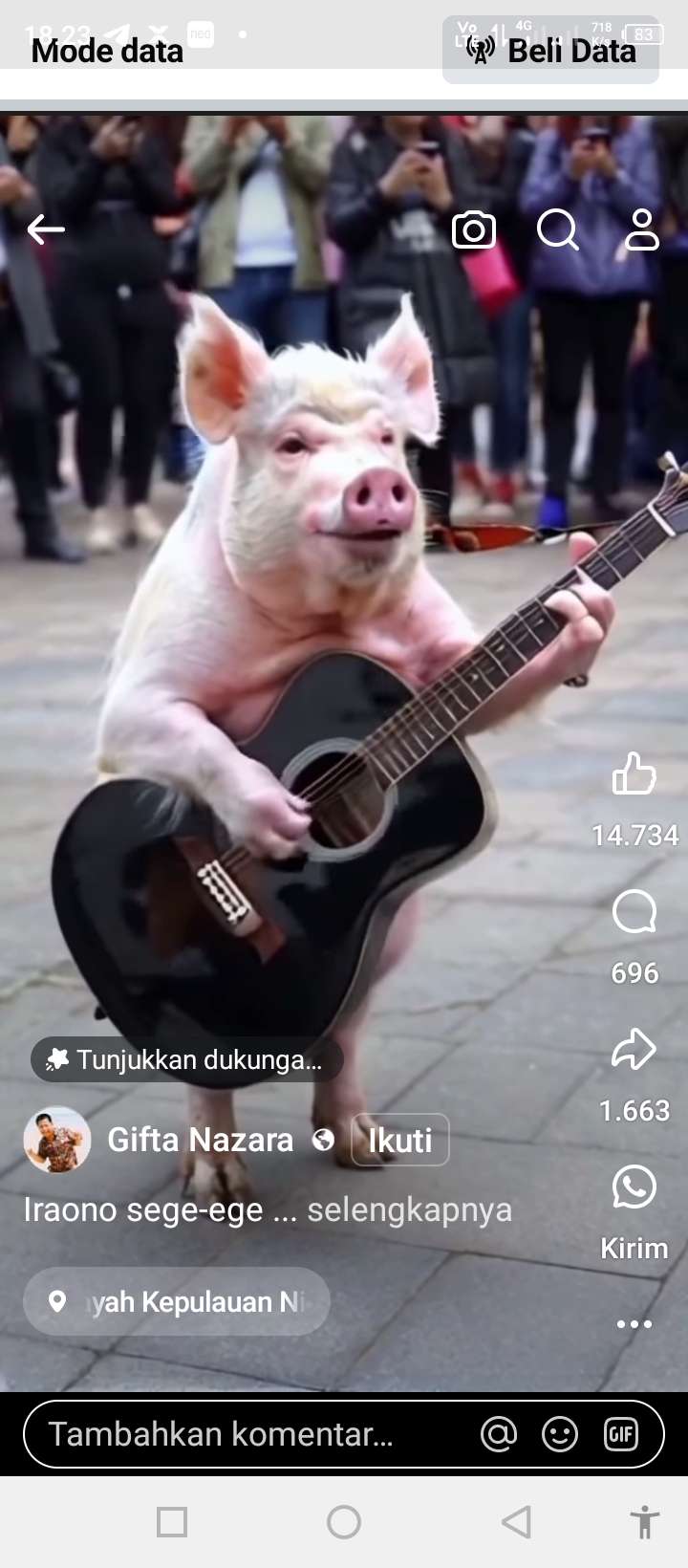Tap the Tunjukkan dukungan chip
The width and height of the screenshot is (688, 1568).
point(186,1059)
